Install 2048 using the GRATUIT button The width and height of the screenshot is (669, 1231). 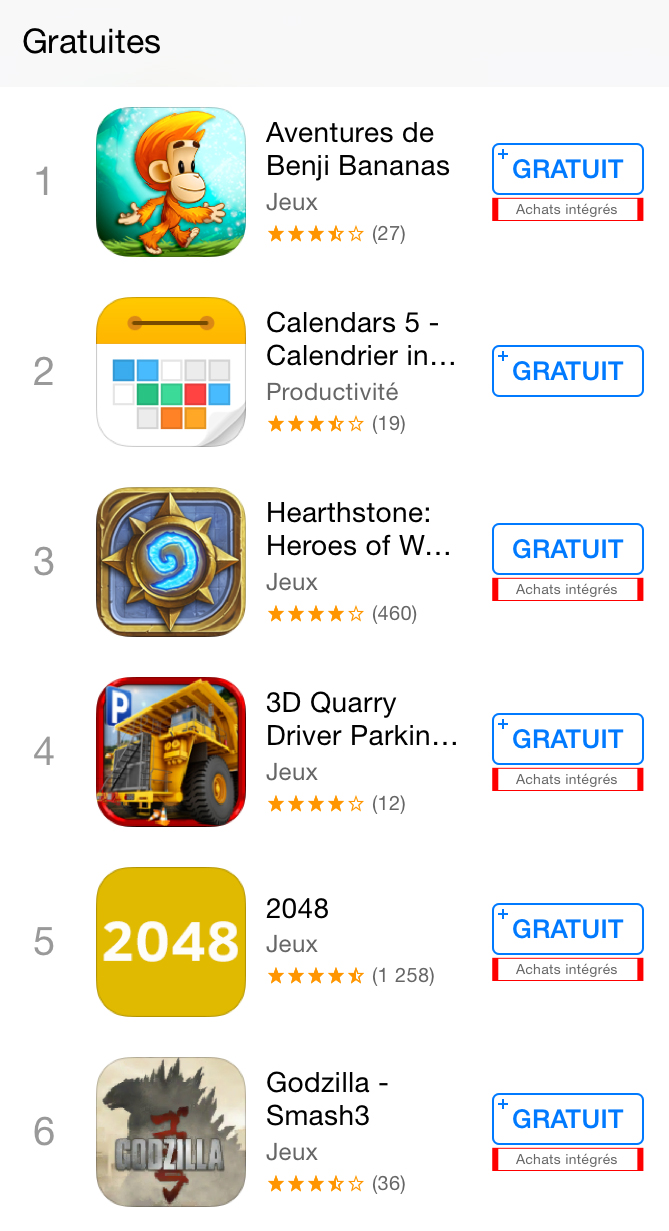[x=567, y=929]
